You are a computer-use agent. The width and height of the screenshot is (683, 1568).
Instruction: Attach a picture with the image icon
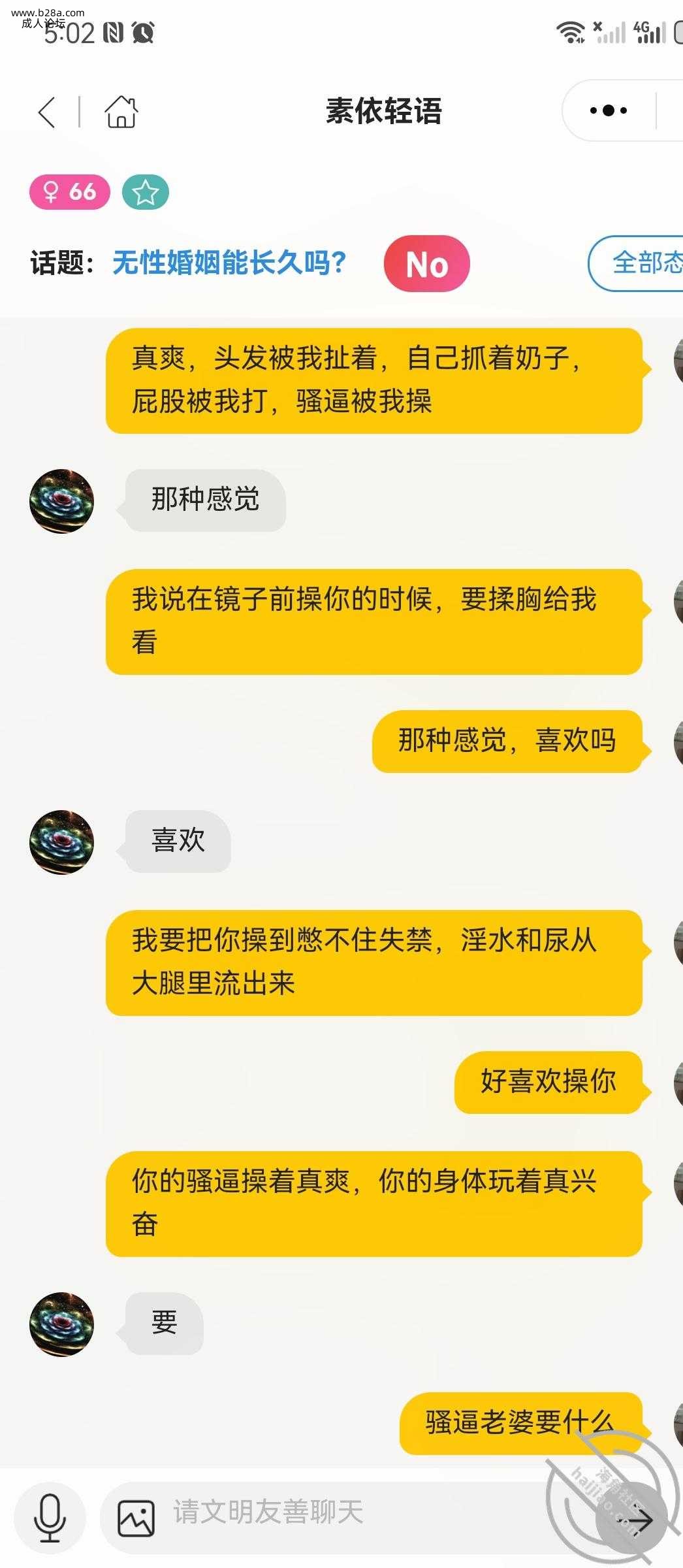[136, 1518]
